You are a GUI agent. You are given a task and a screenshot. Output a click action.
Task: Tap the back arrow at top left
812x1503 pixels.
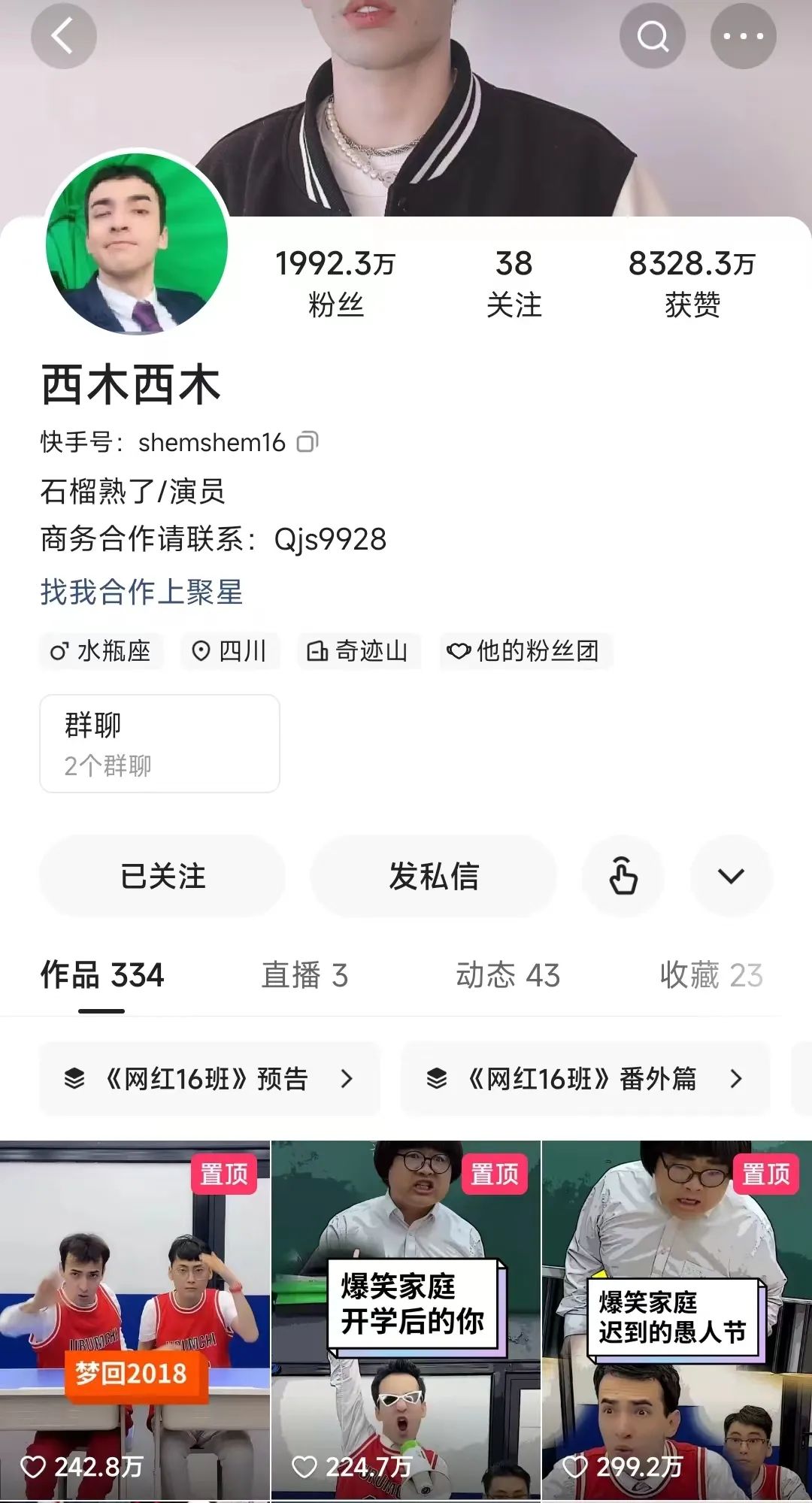(63, 36)
